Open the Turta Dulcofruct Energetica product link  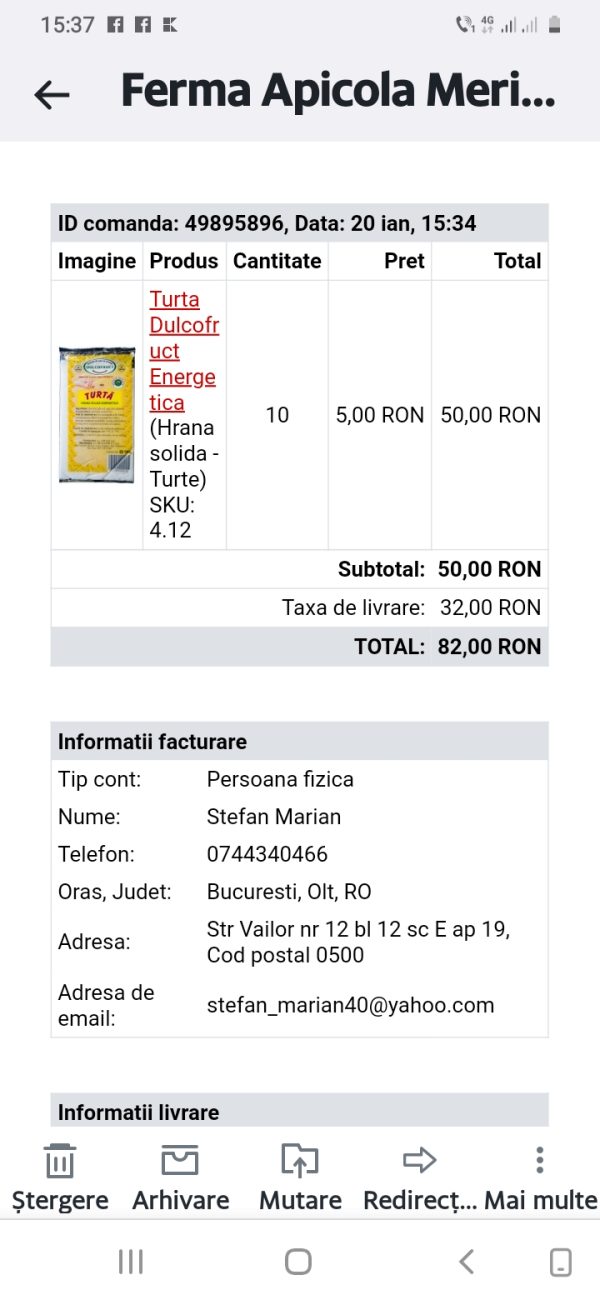click(x=184, y=351)
